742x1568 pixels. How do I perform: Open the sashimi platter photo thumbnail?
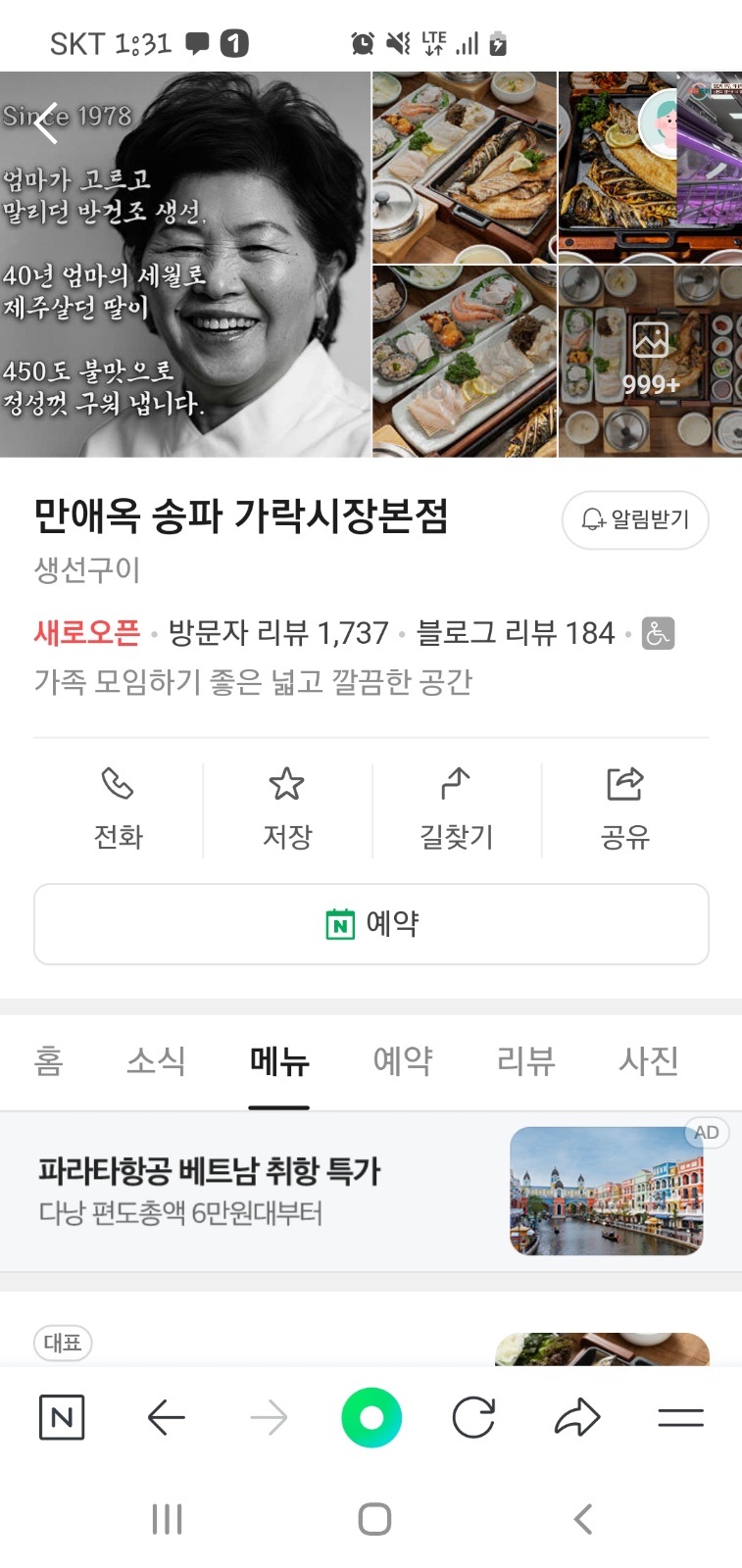tap(464, 360)
